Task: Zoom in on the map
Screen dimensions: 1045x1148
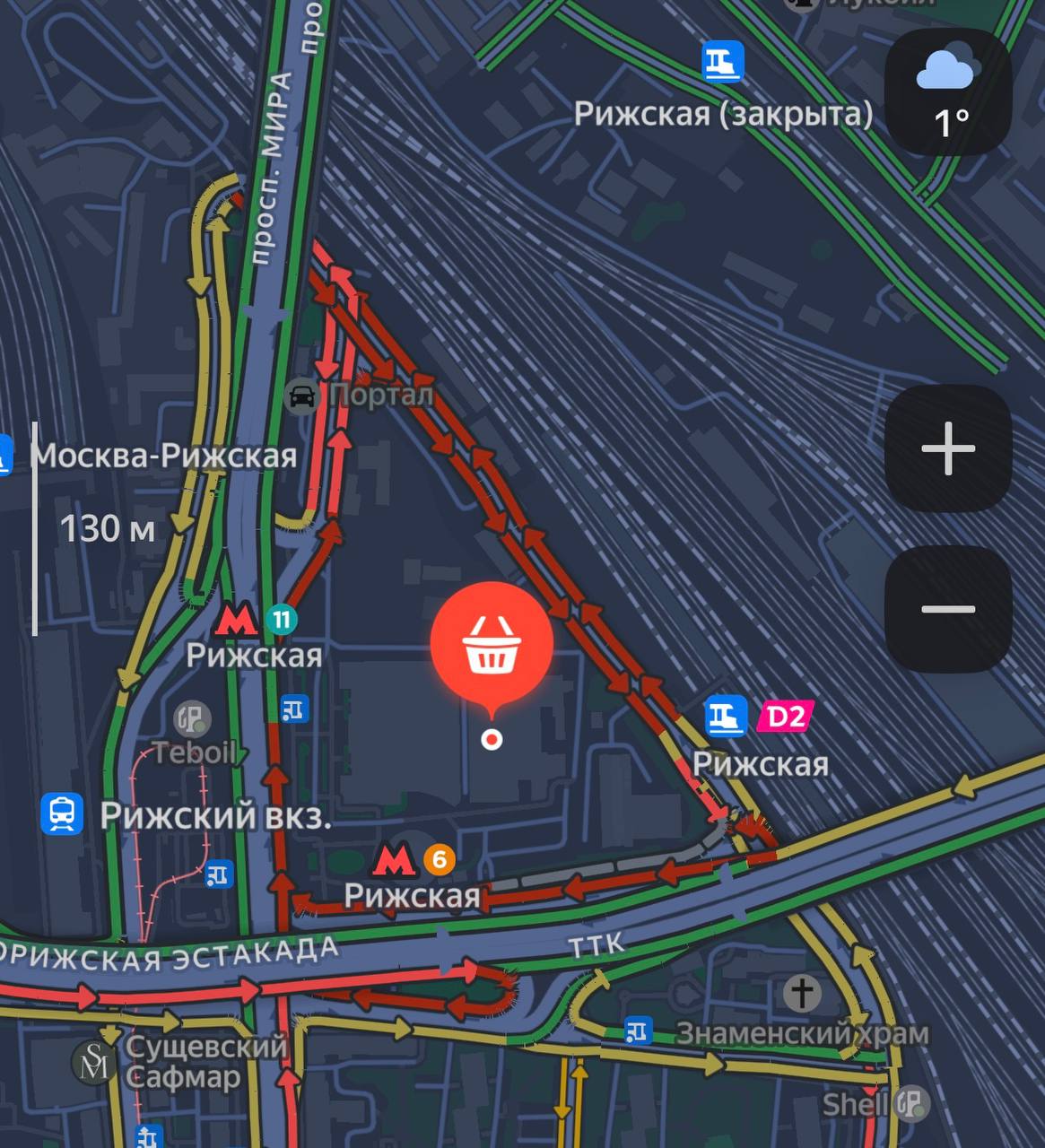Action: pyautogui.click(x=948, y=448)
